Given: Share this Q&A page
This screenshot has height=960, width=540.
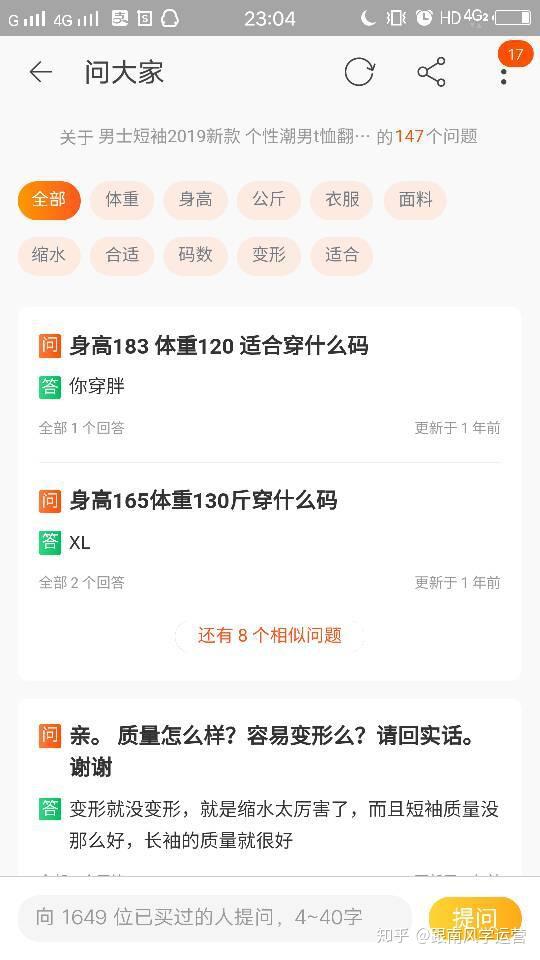Looking at the screenshot, I should (x=432, y=72).
